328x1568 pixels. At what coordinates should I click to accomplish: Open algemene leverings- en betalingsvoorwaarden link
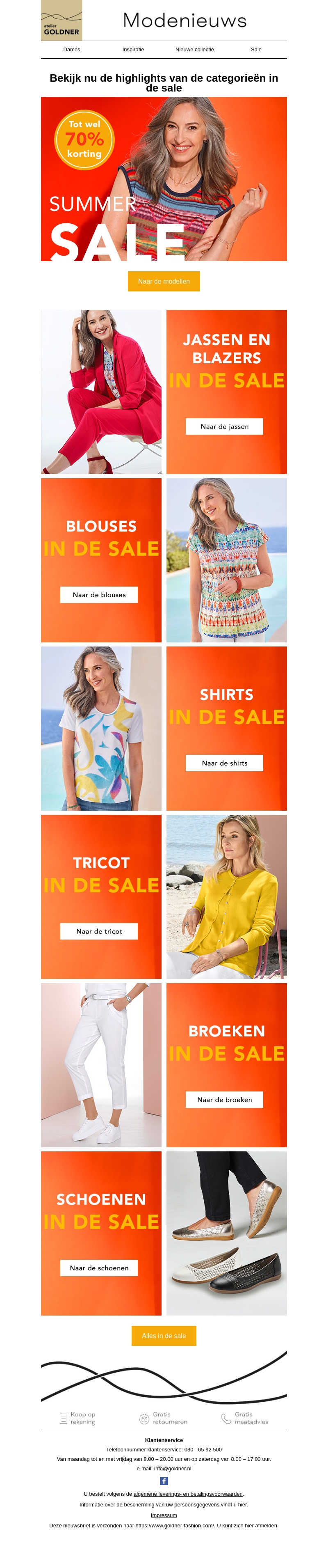(188, 1494)
